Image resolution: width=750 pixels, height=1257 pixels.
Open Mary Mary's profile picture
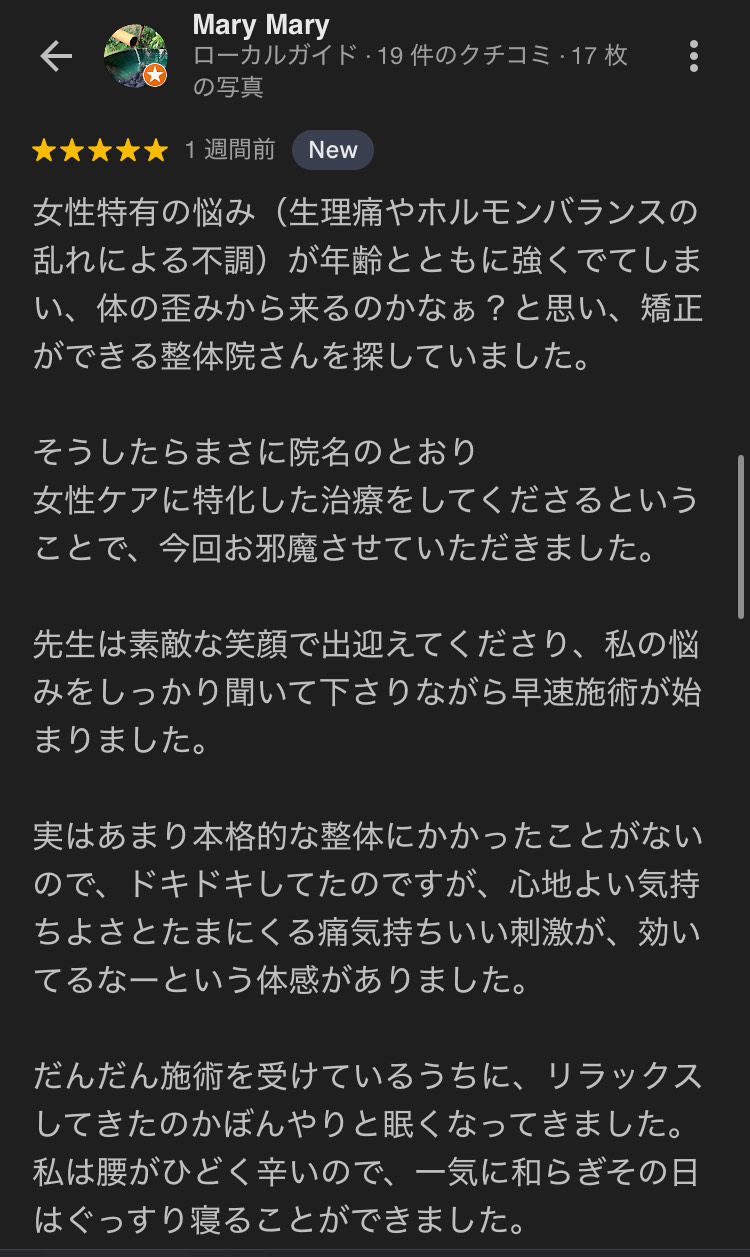(135, 56)
